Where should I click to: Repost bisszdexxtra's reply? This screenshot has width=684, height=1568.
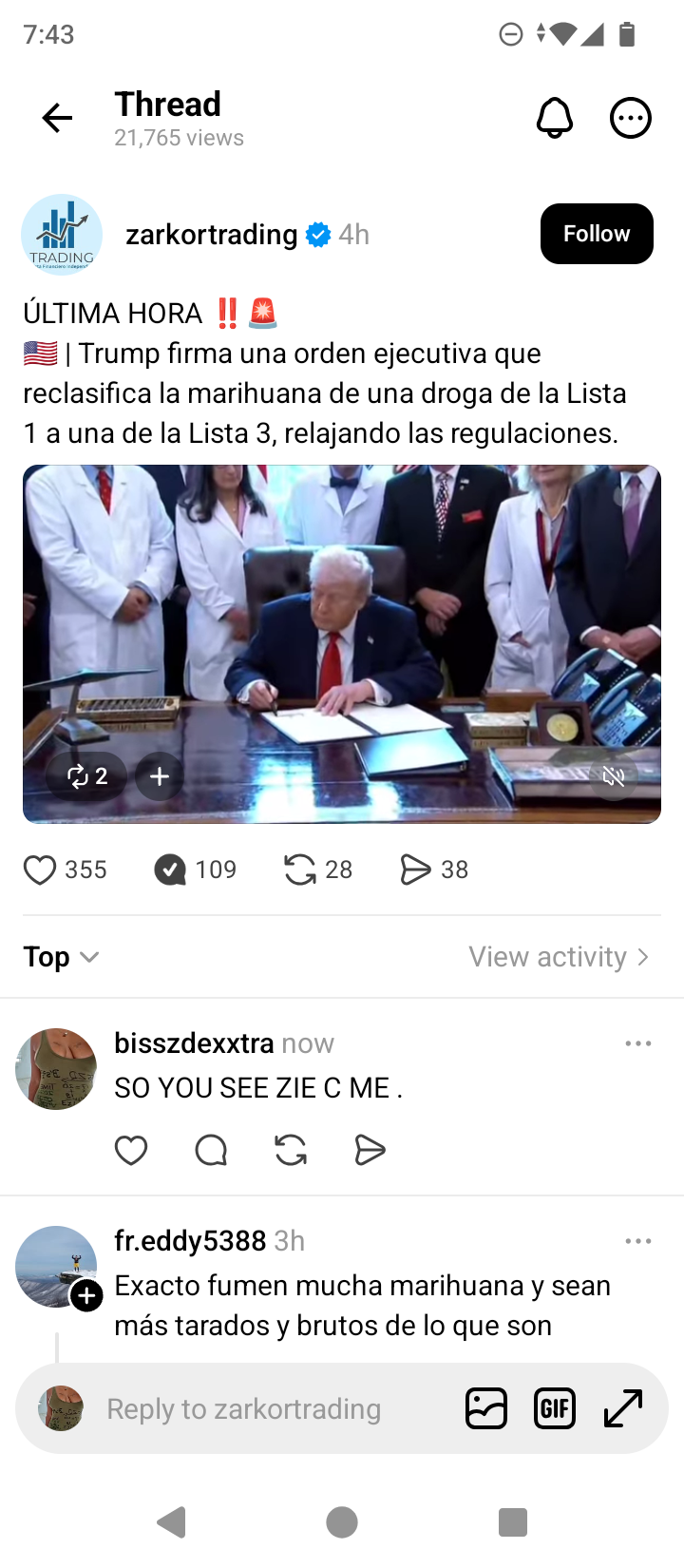(291, 1151)
